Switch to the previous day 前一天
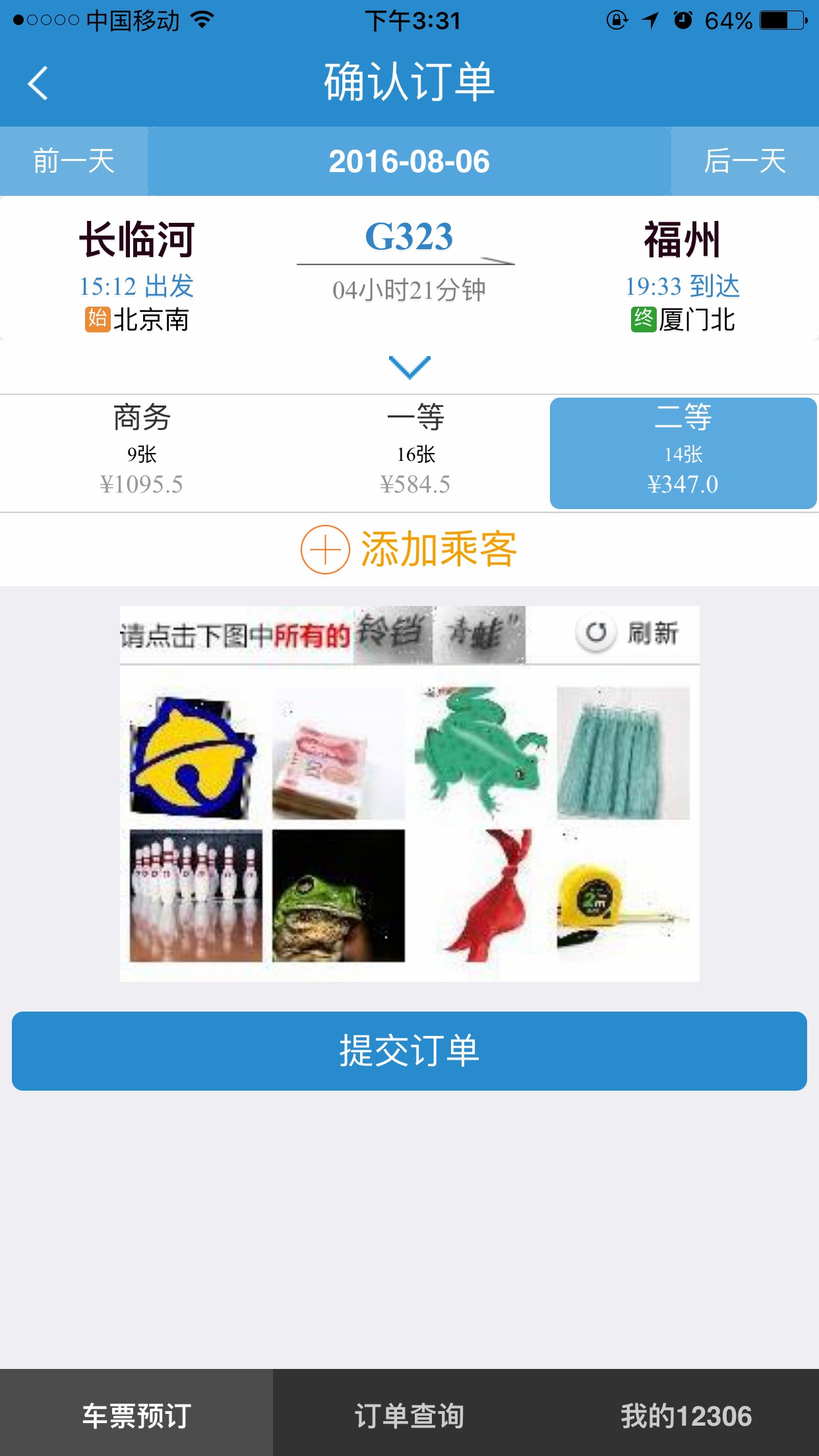The image size is (819, 1456). point(74,162)
